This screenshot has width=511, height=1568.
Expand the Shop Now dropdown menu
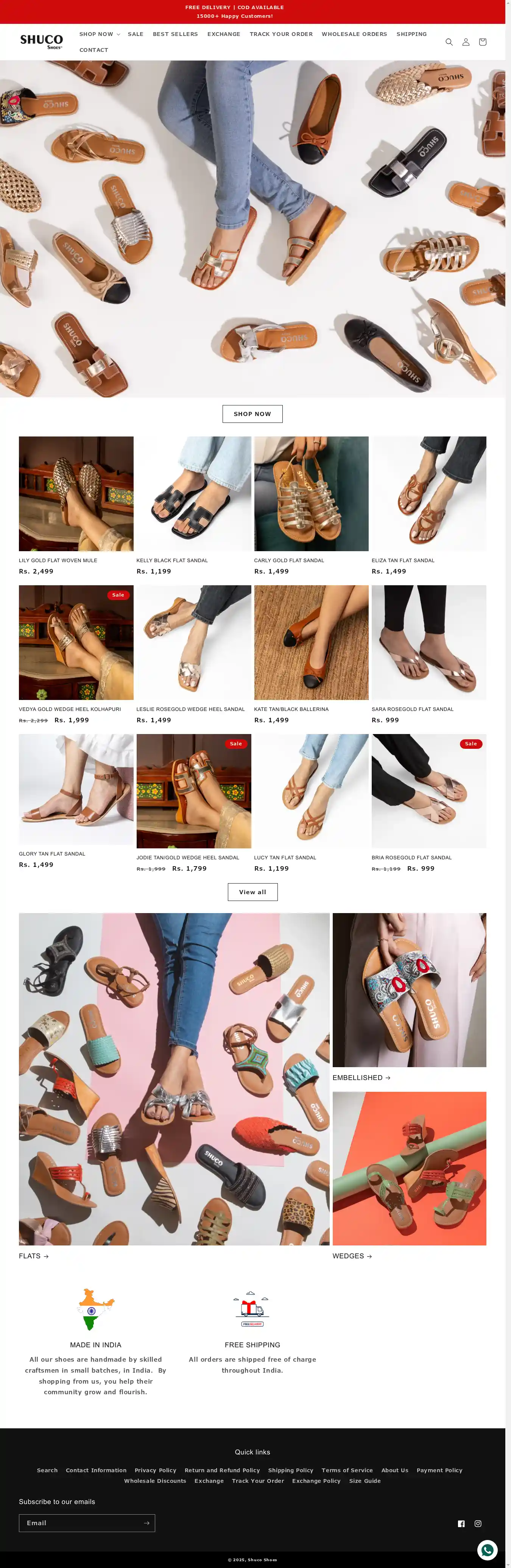[x=99, y=34]
